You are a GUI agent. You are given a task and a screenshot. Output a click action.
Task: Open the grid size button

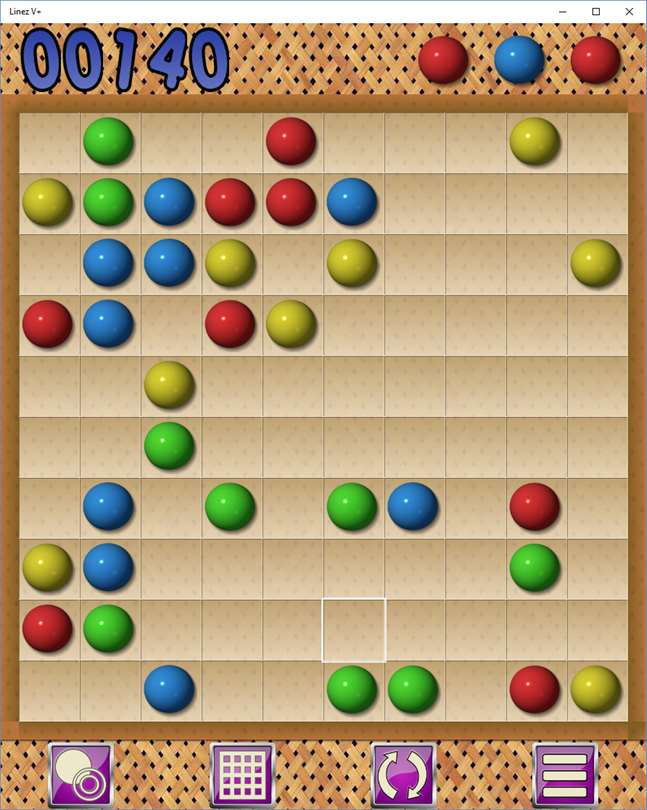pos(242,774)
